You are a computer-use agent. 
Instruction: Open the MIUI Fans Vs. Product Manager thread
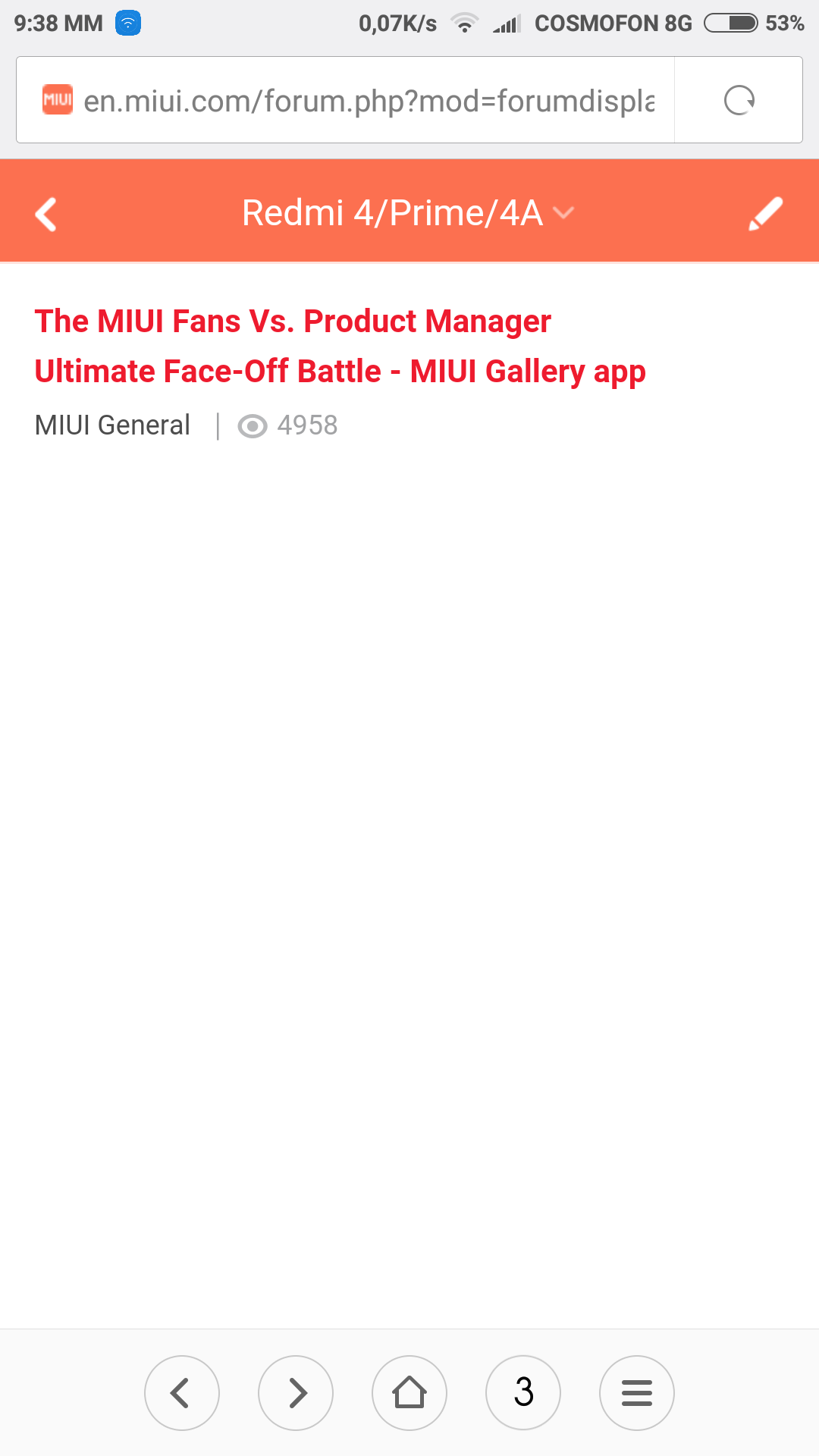click(x=340, y=346)
